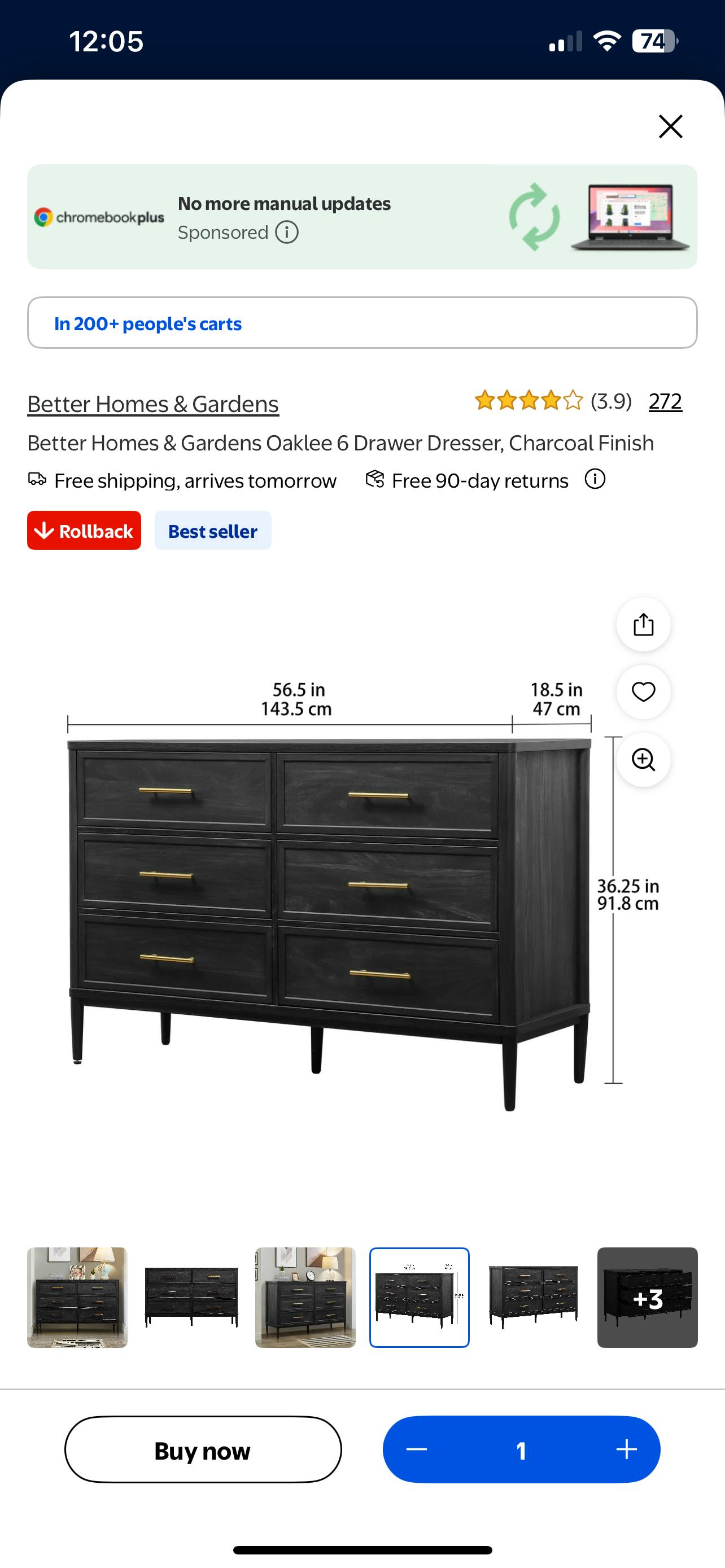Open the +3 more images thumbnail
This screenshot has width=725, height=1568.
[x=647, y=1298]
